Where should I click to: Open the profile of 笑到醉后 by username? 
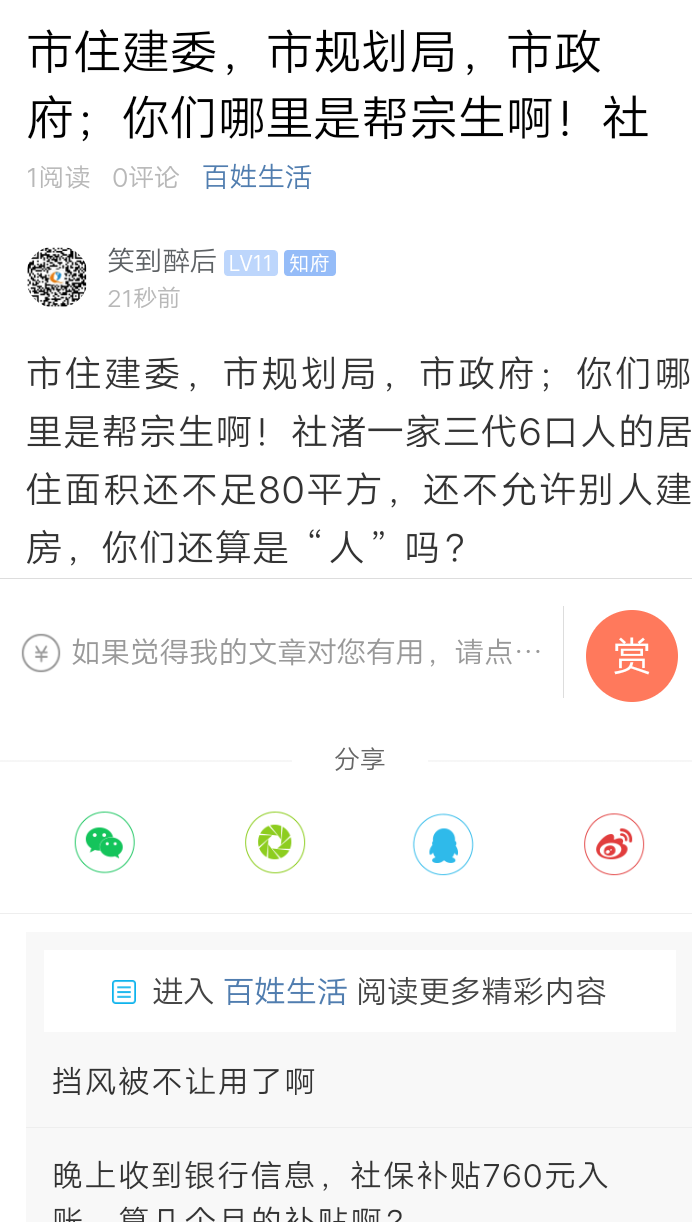[x=162, y=262]
